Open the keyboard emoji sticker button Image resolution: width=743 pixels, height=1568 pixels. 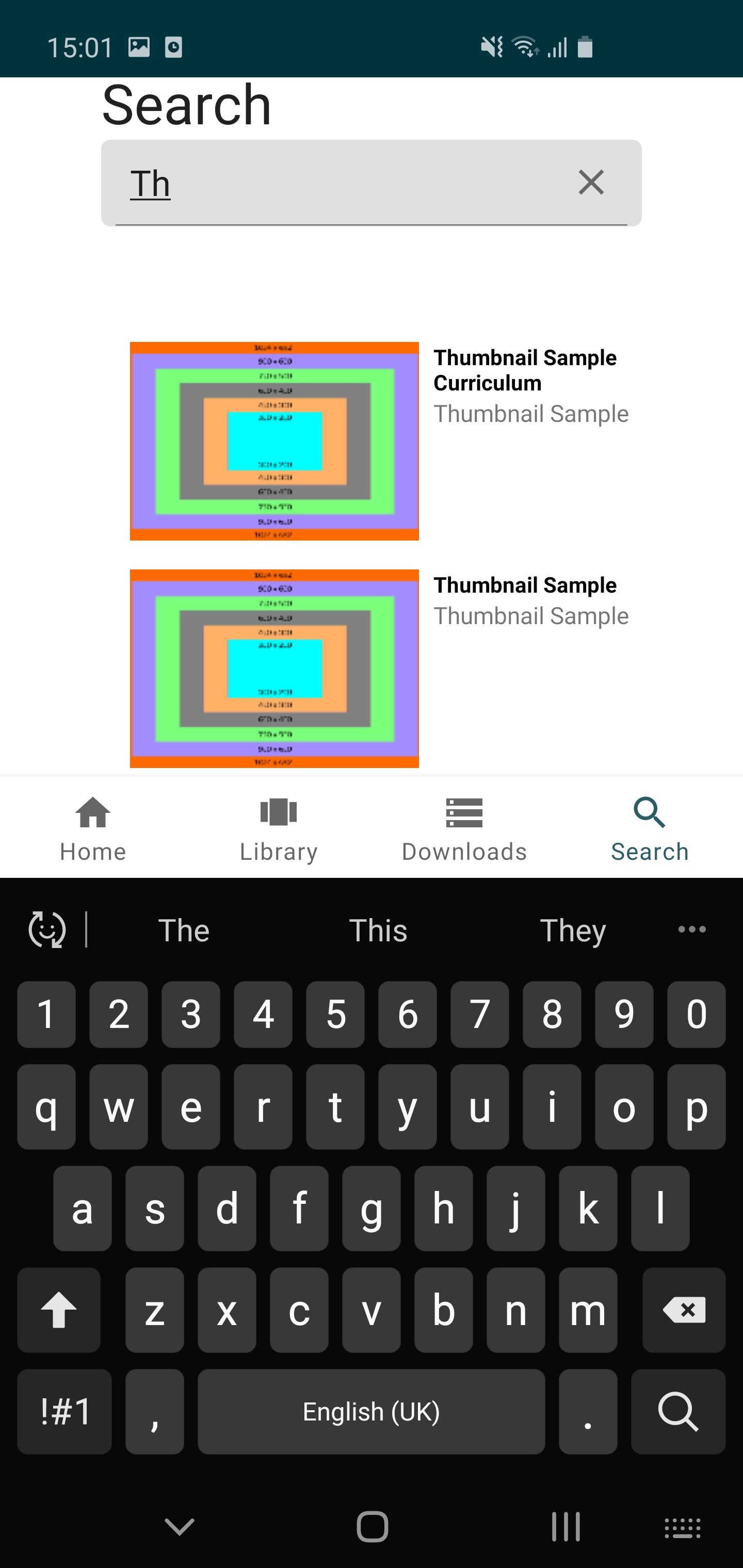[x=47, y=929]
